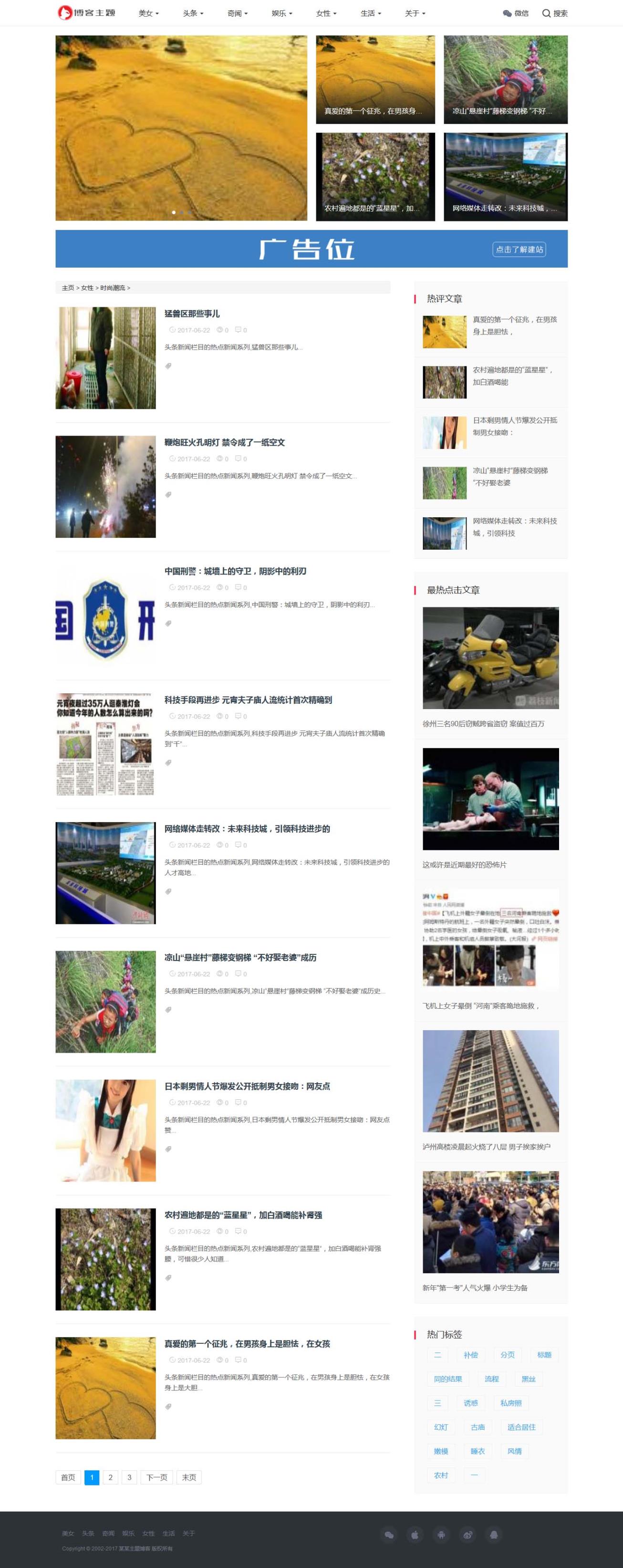Open the article 鞭炮旺火孔明灯 禁令成了一纸空文
Viewport: 623px width, 1568px height.
click(x=224, y=442)
